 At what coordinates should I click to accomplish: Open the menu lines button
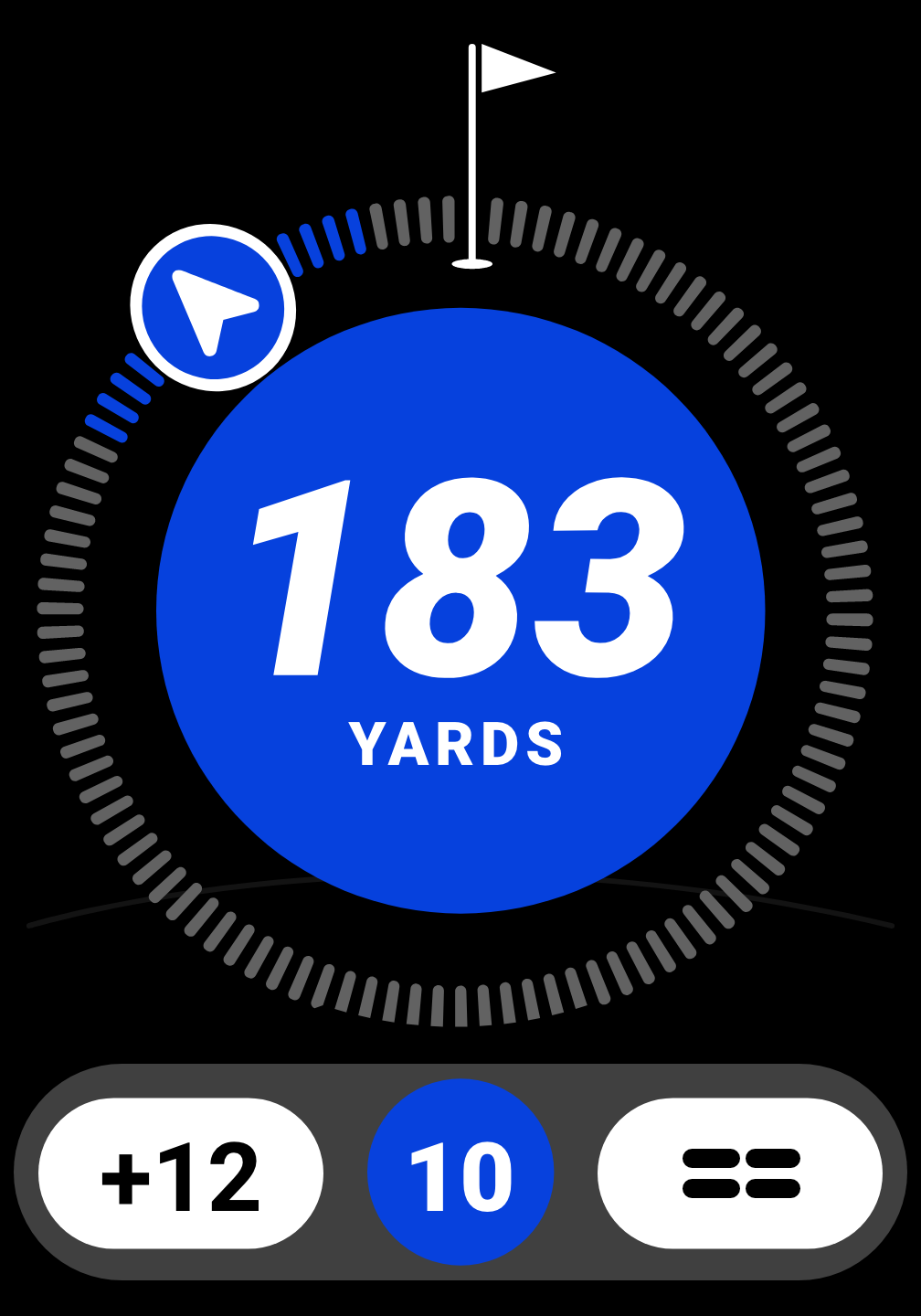tap(740, 1173)
